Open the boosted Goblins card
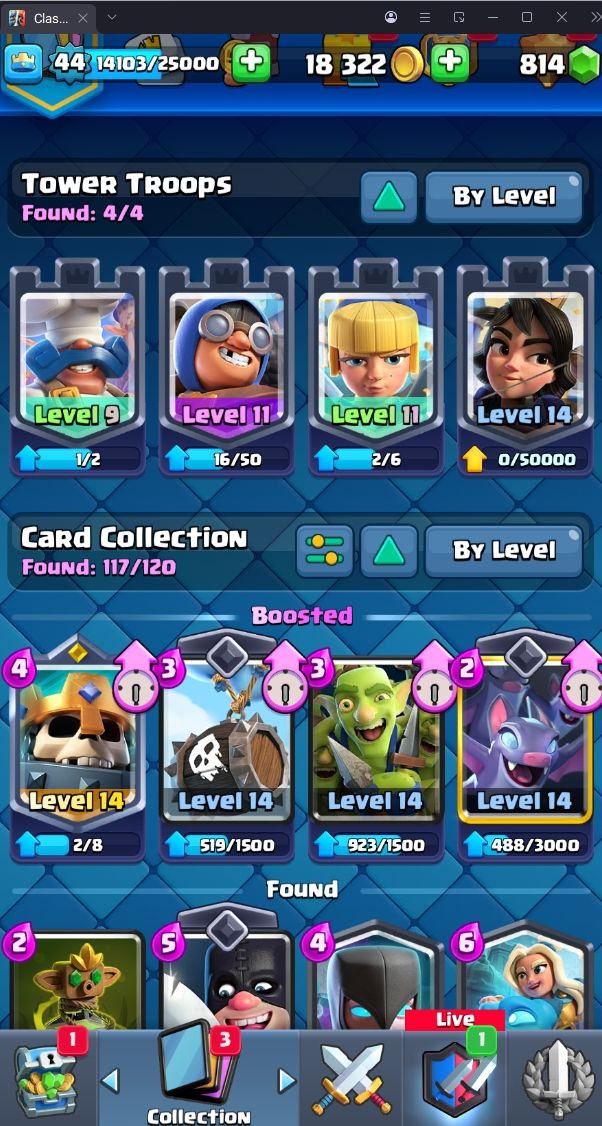The image size is (602, 1126). tap(375, 750)
